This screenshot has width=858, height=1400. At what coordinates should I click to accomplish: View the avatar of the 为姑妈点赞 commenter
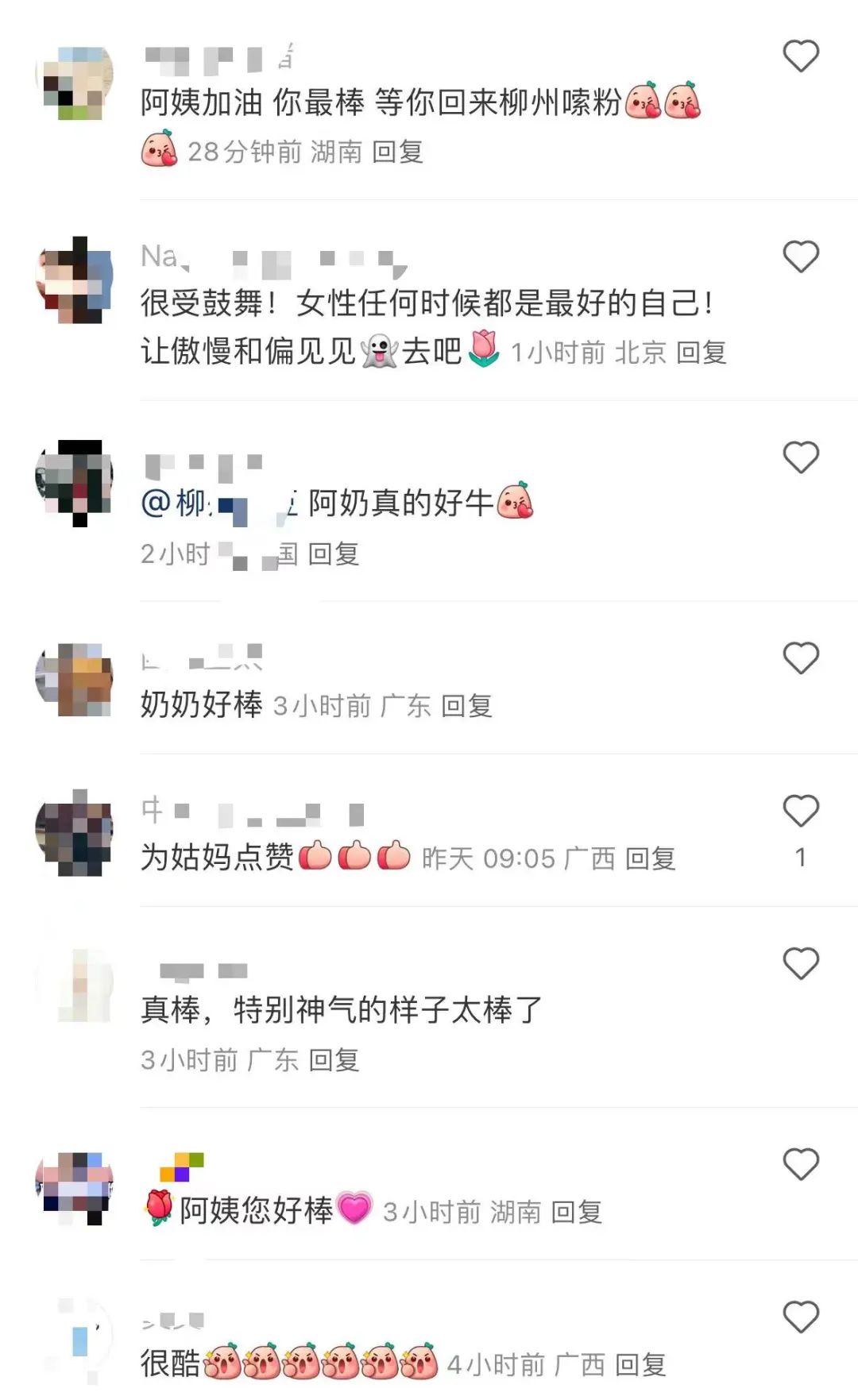click(x=75, y=832)
